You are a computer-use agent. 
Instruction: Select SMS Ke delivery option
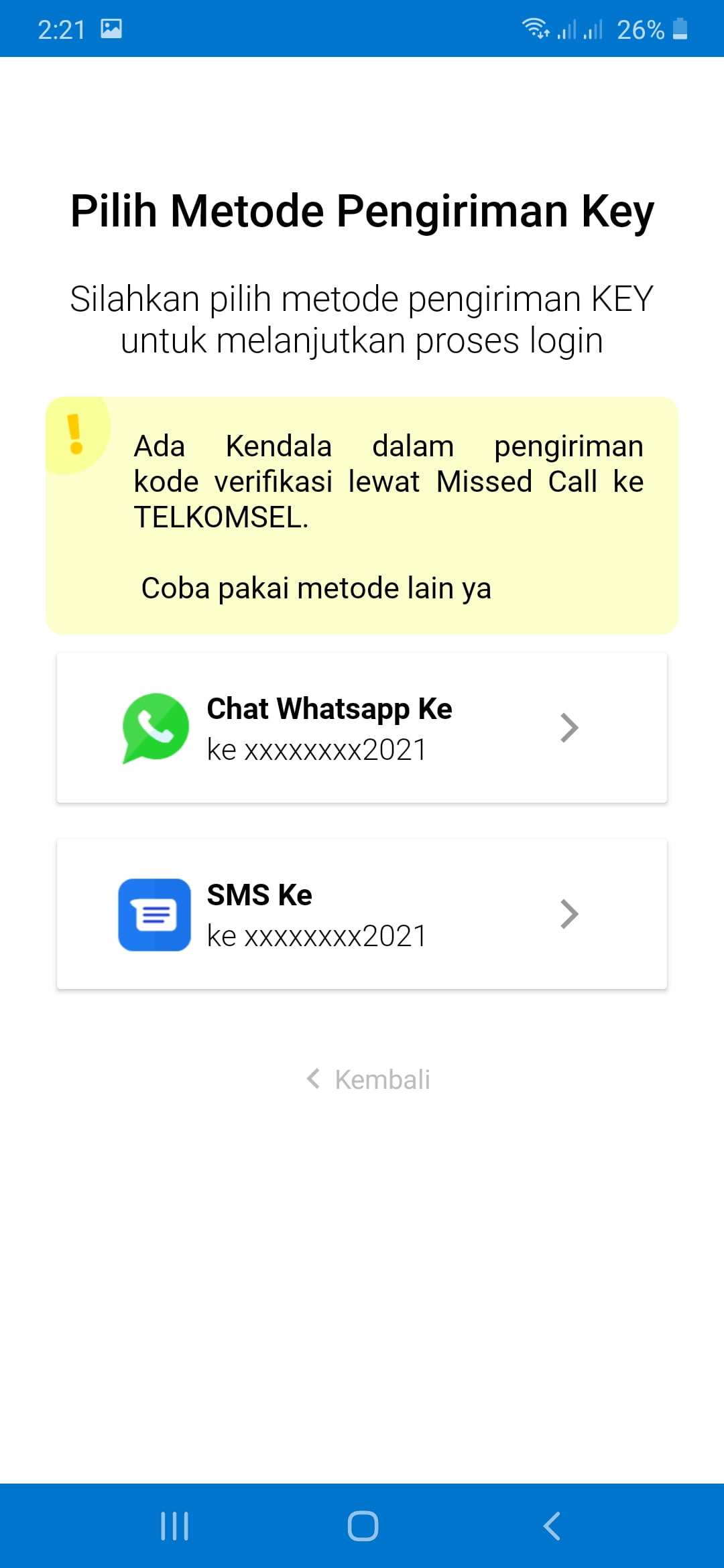362,914
